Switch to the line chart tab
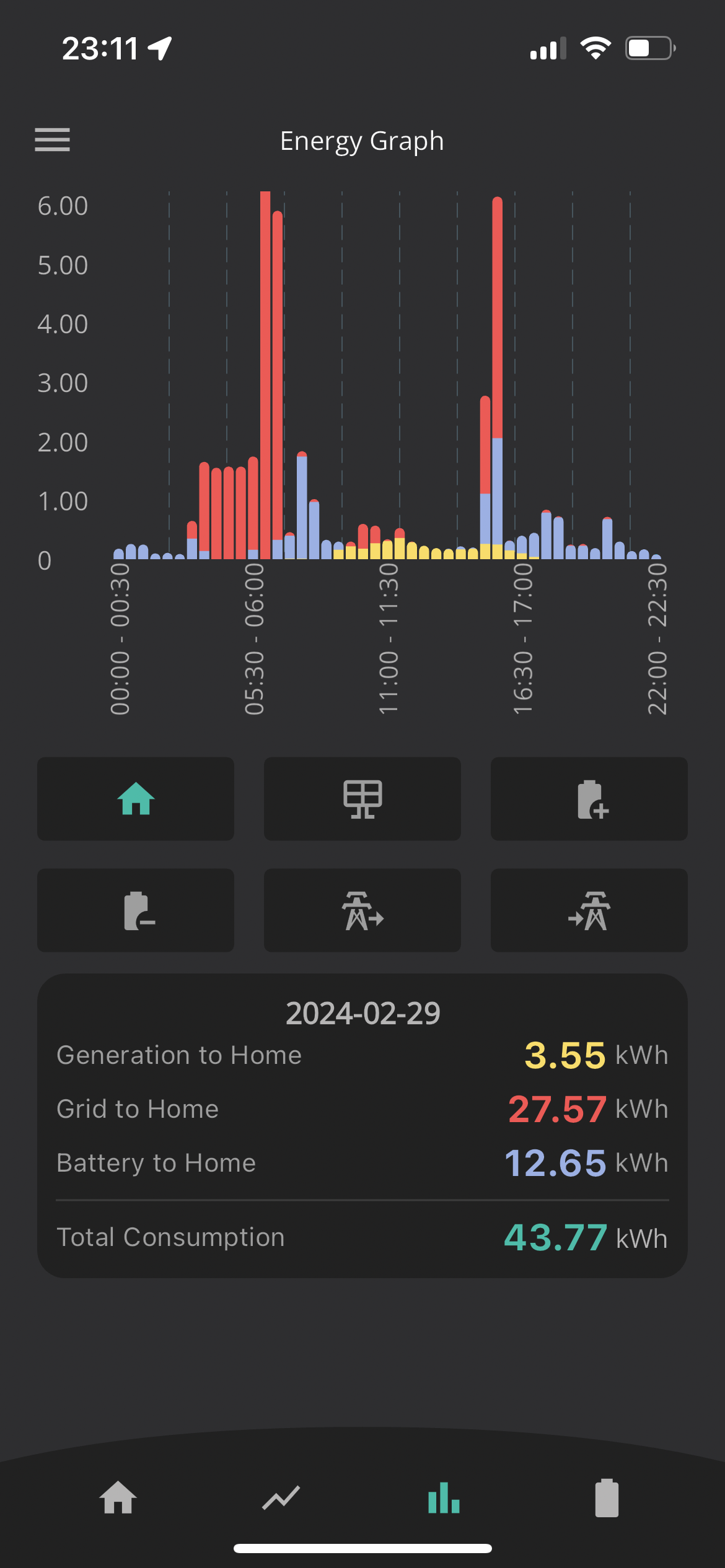 pos(281,1497)
